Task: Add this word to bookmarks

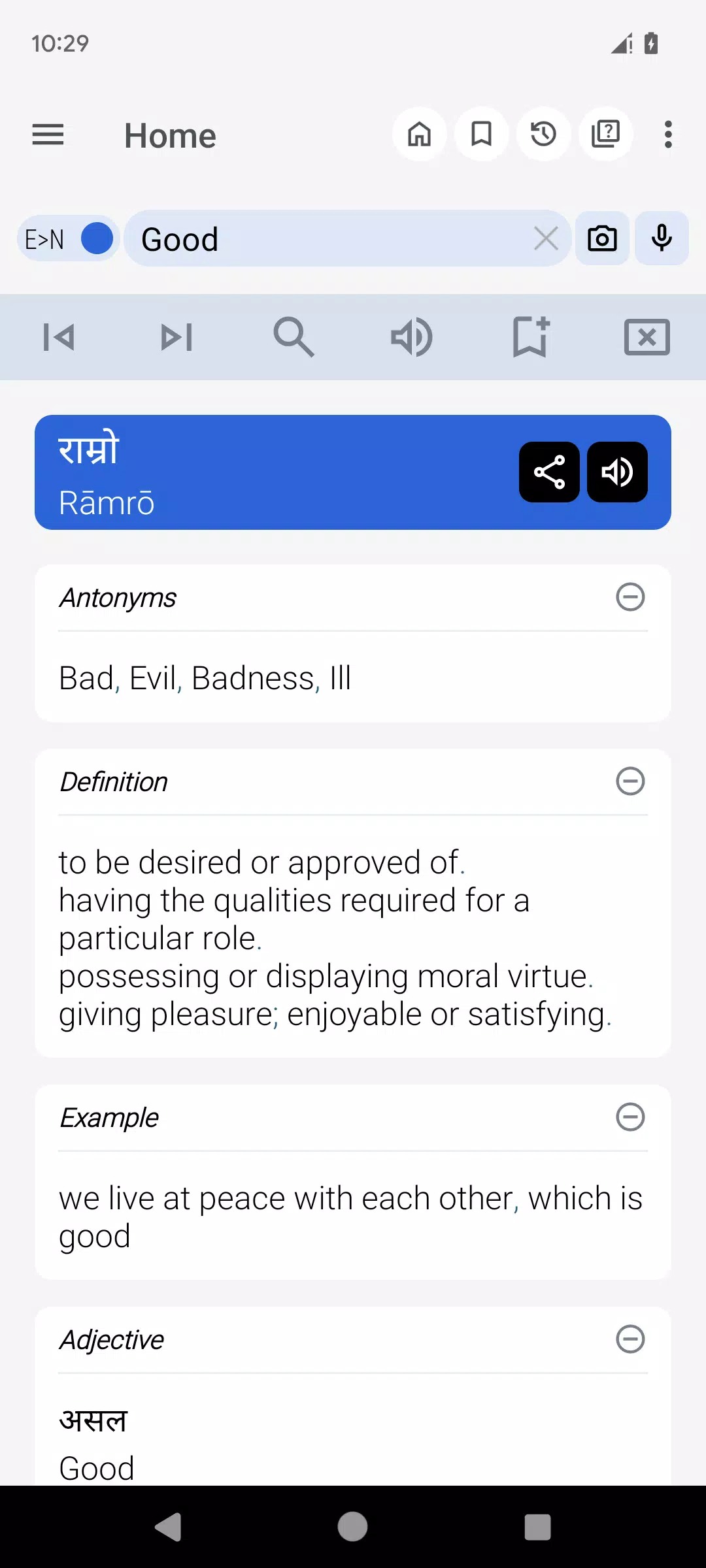Action: point(530,337)
